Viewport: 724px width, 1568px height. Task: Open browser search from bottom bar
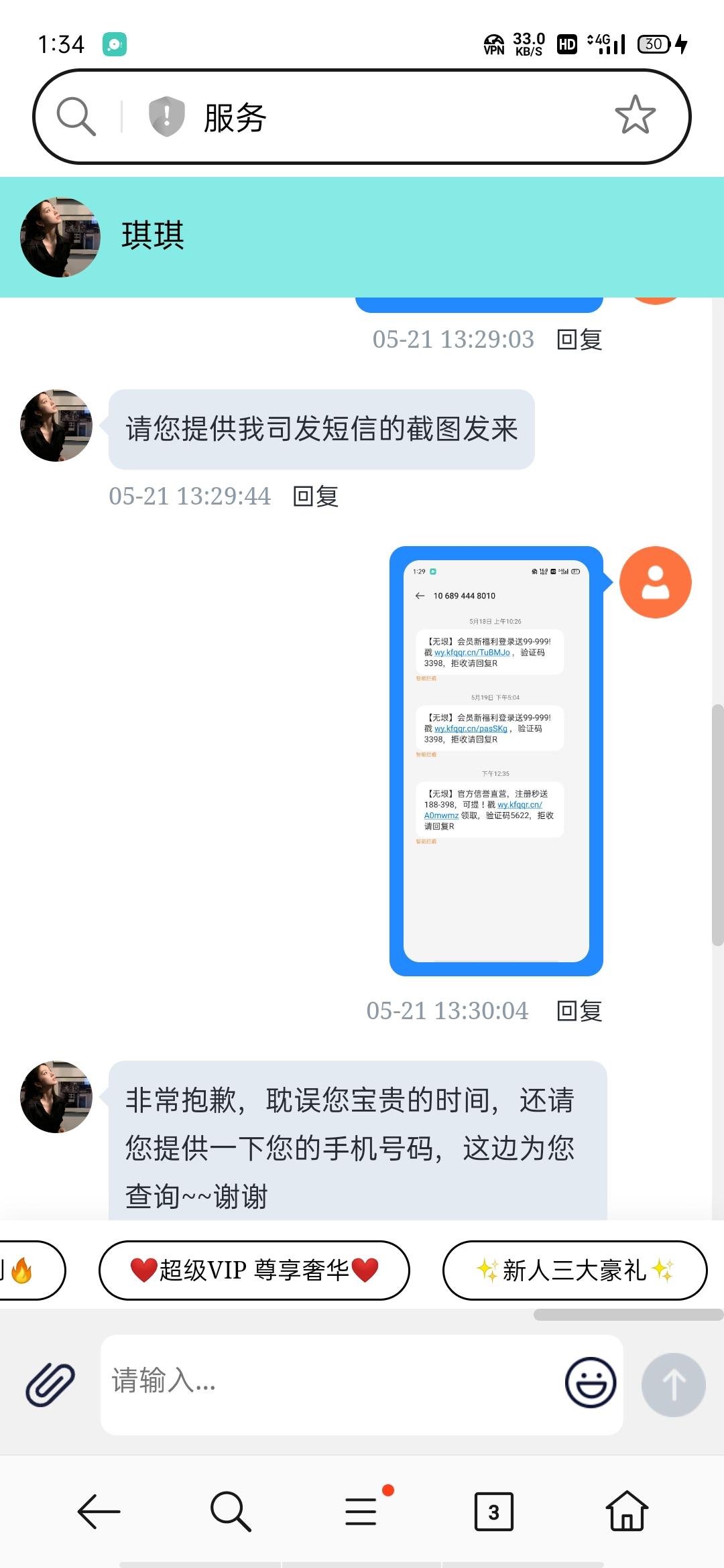231,1511
